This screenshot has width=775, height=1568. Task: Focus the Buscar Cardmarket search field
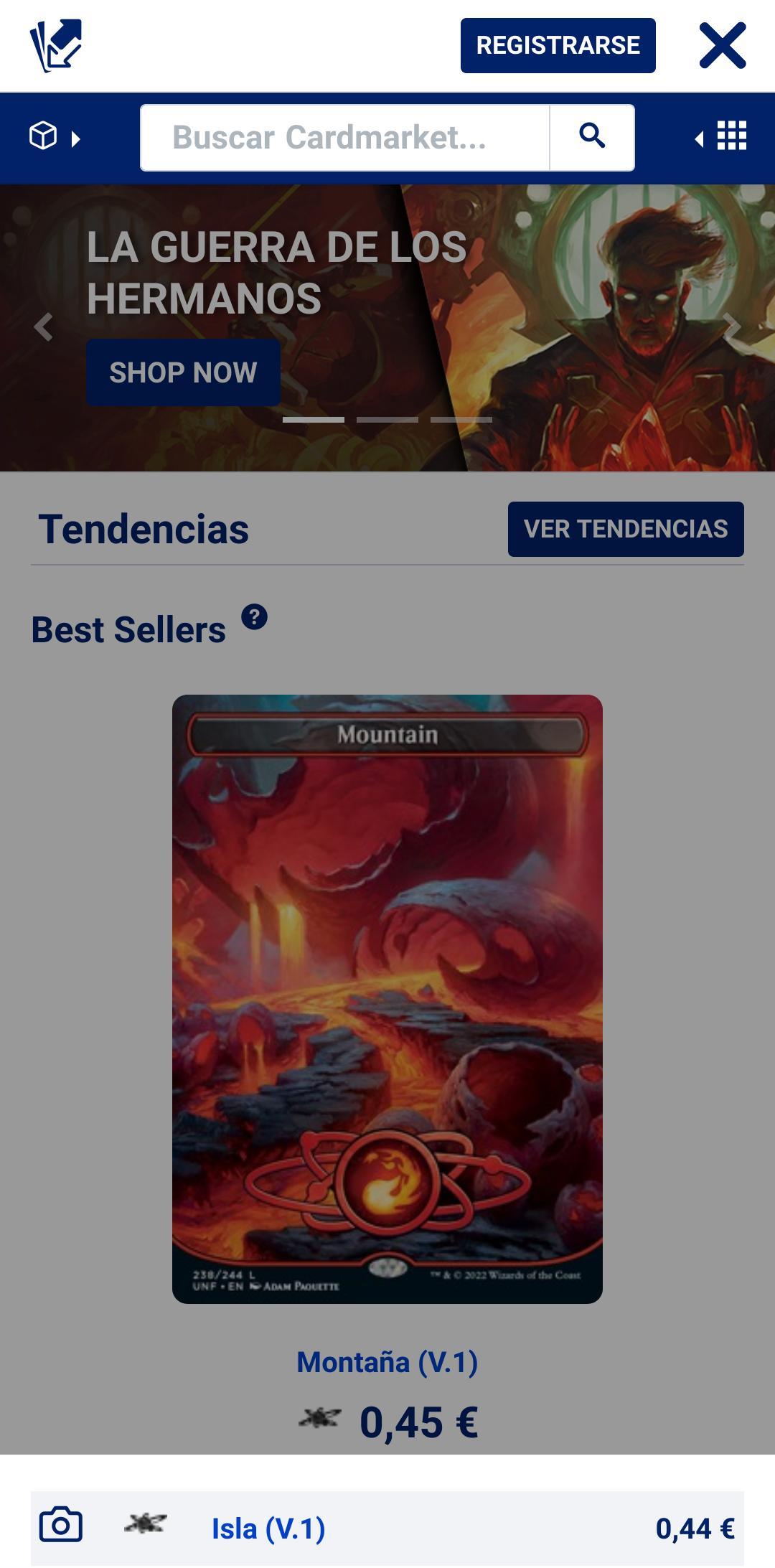tap(344, 138)
